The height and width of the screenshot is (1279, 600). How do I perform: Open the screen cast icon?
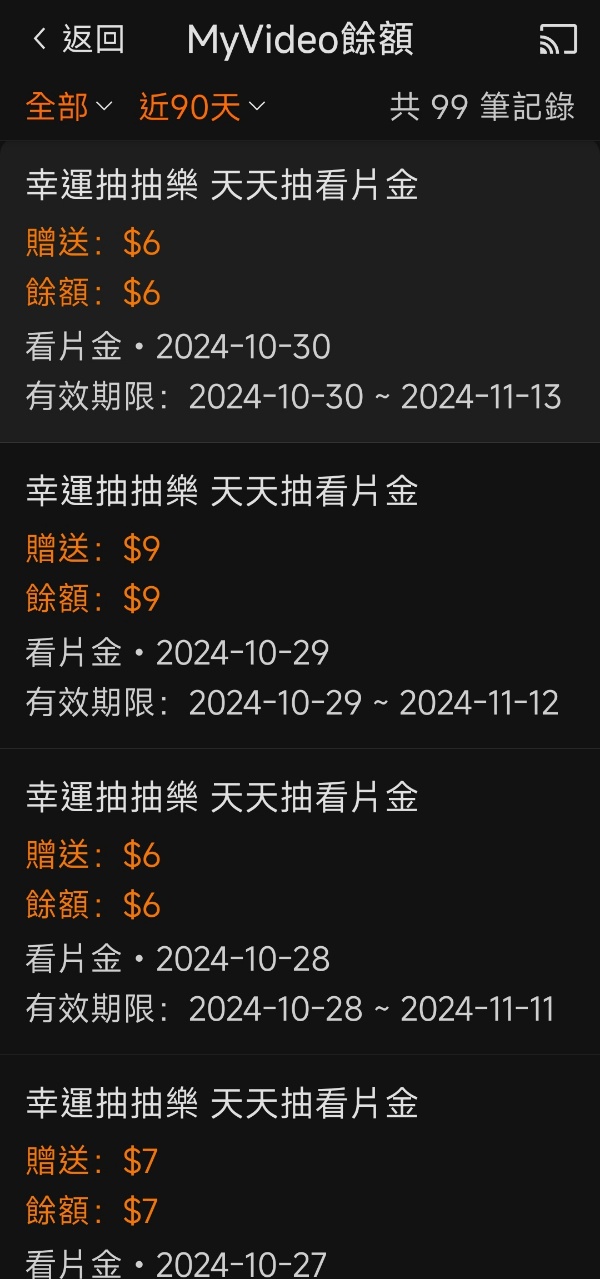point(558,40)
